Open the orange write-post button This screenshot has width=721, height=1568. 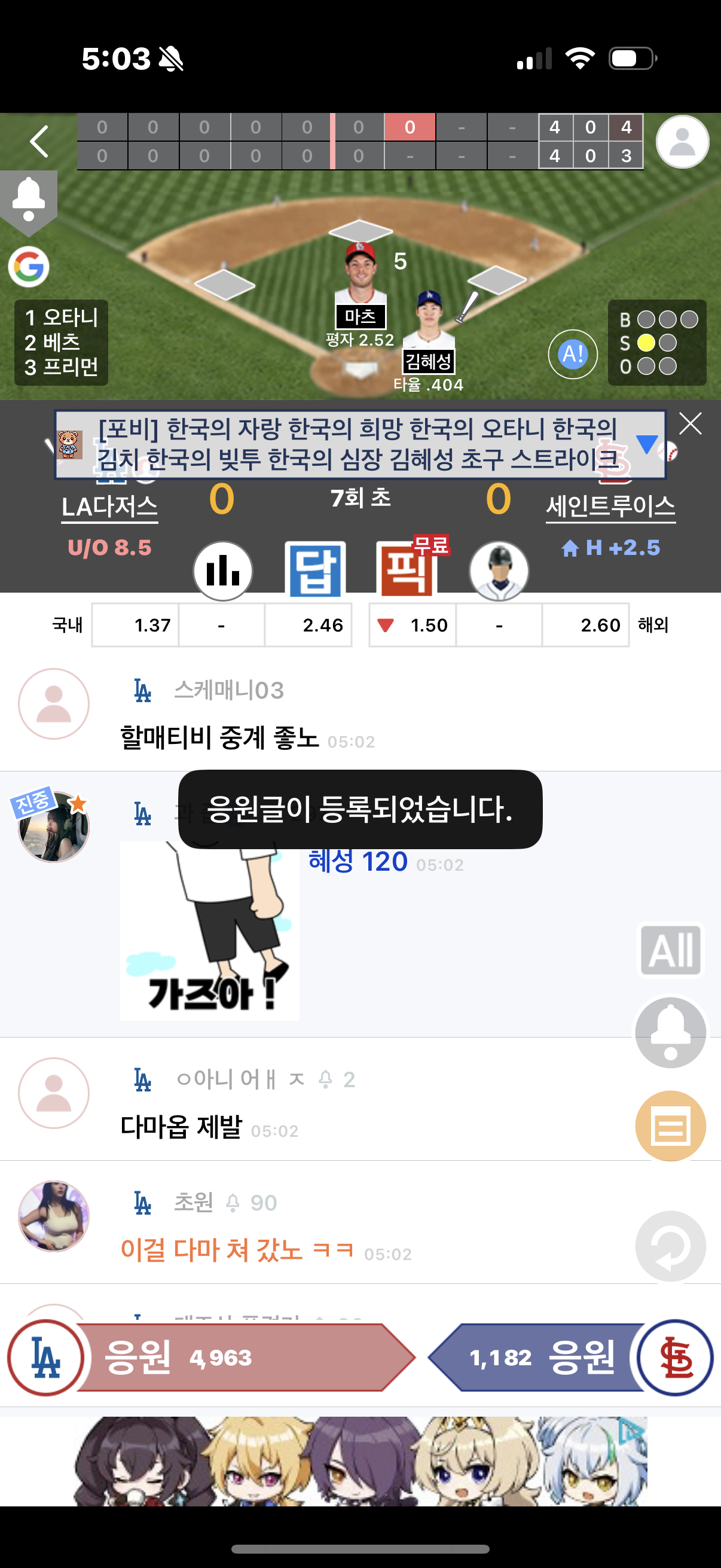click(x=671, y=1126)
